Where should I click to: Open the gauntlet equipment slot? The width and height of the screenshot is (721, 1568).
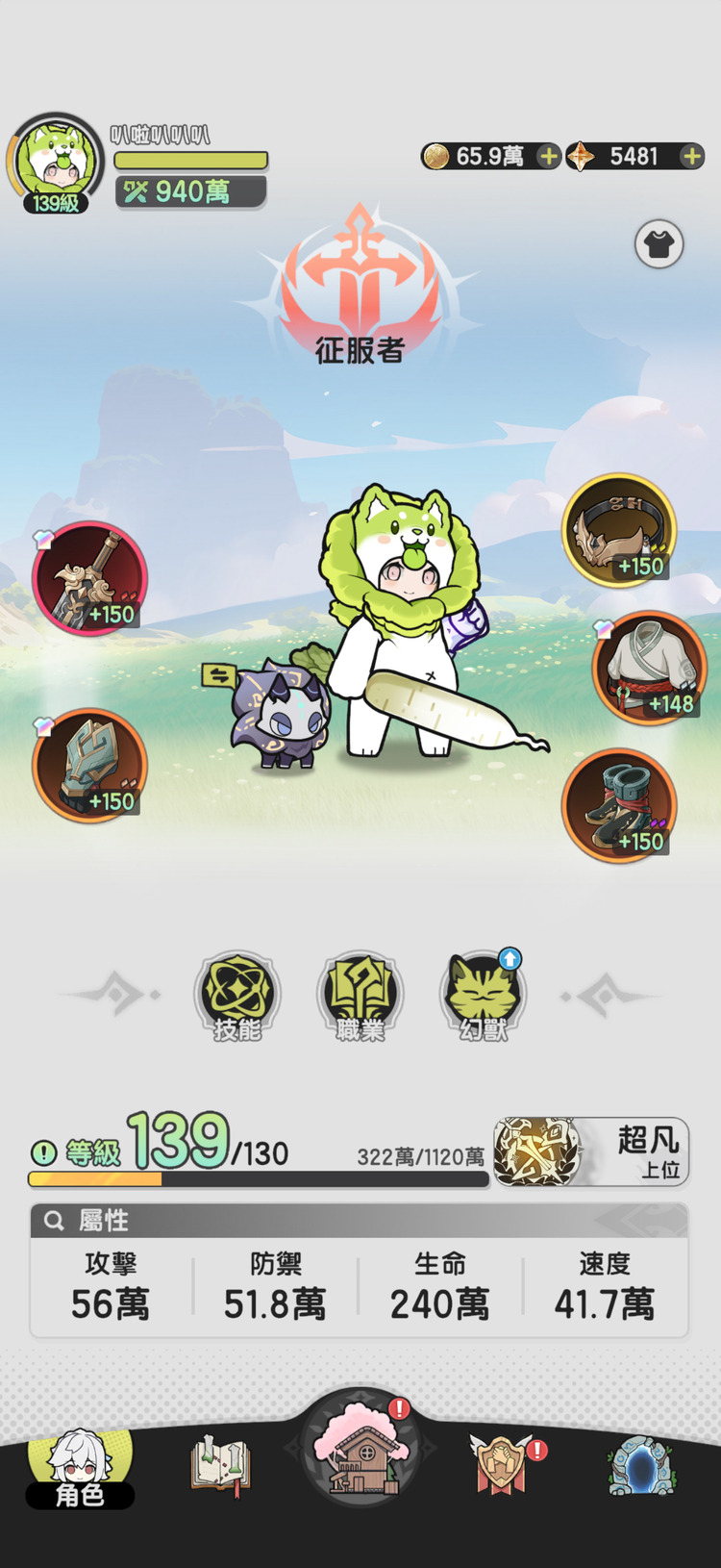click(x=89, y=766)
